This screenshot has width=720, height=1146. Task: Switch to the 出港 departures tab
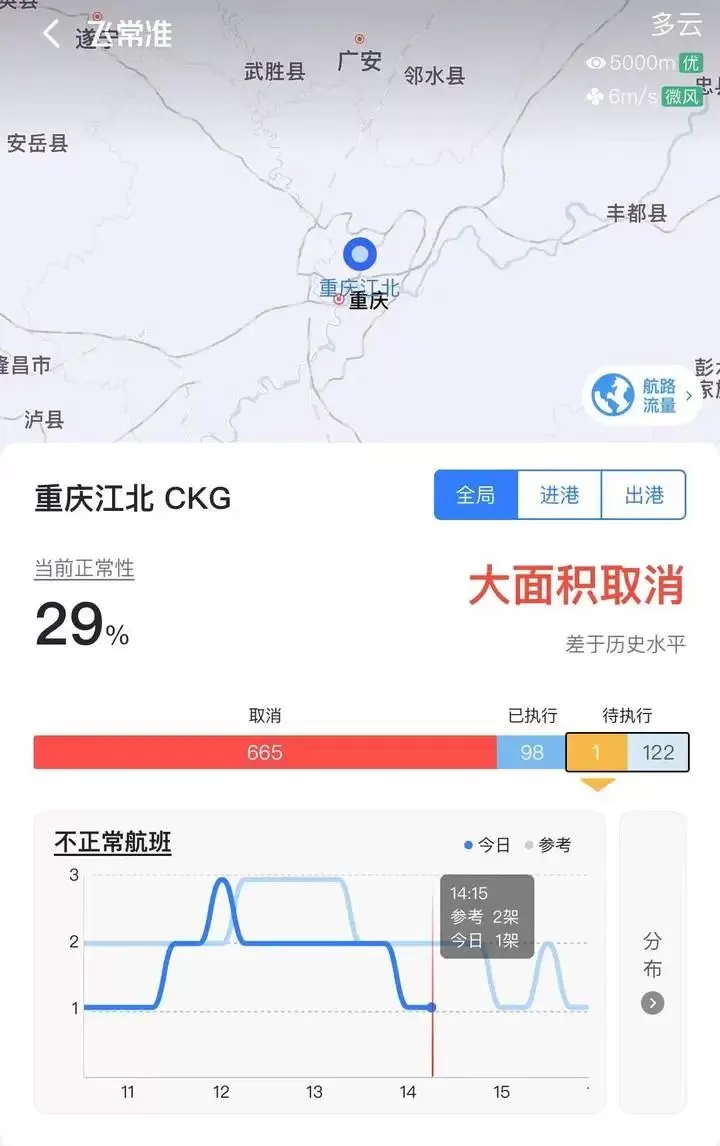pos(644,495)
